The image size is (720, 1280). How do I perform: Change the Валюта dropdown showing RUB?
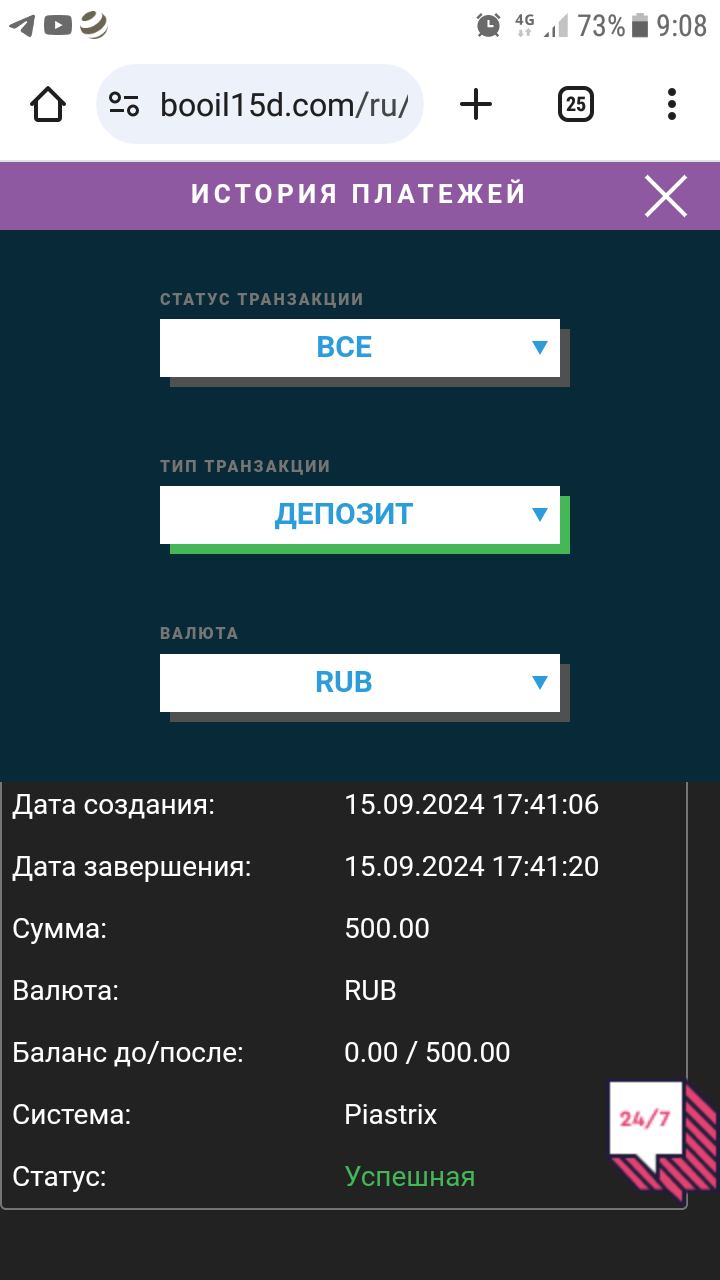pyautogui.click(x=360, y=683)
